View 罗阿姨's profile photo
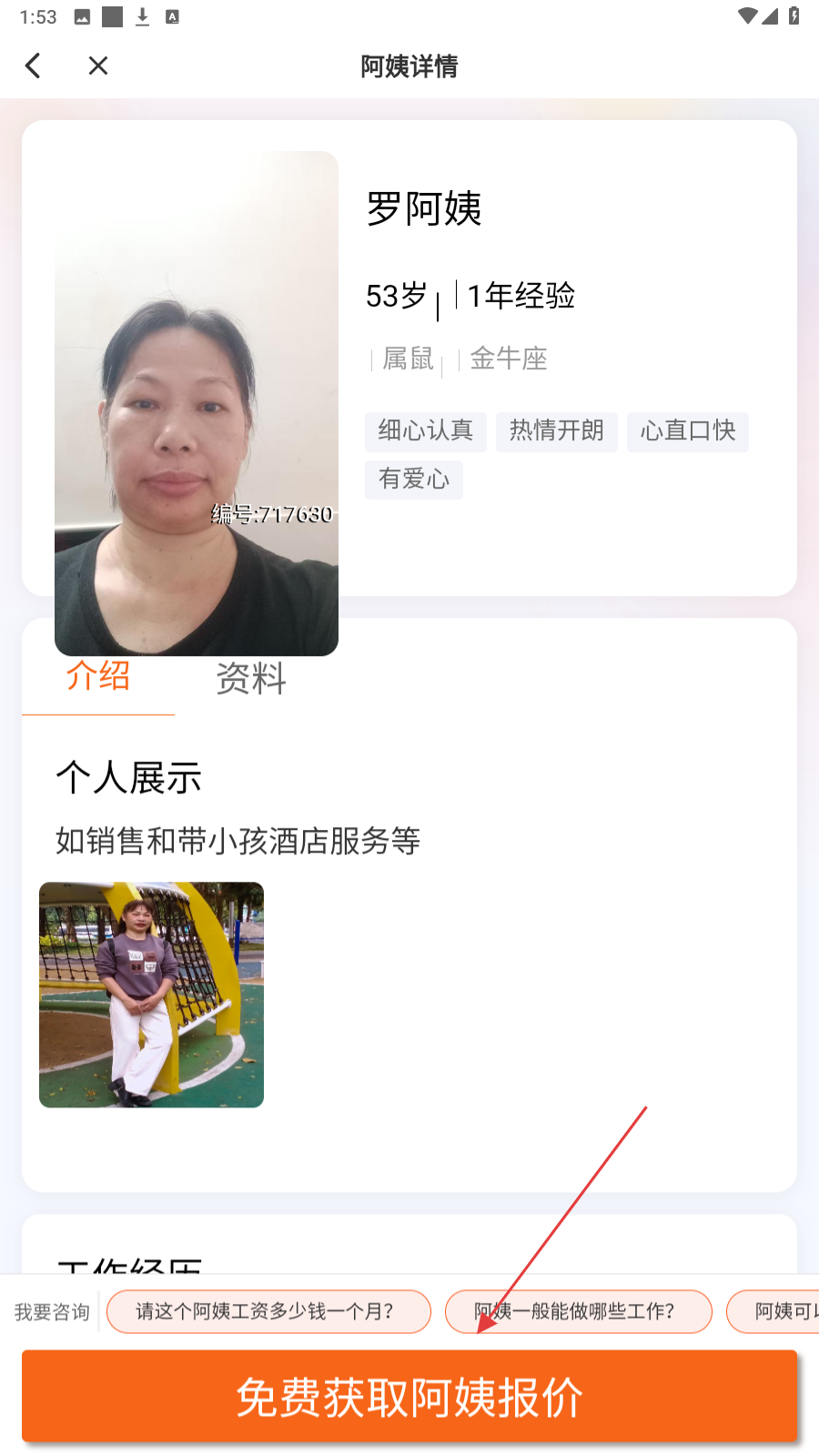819x1456 pixels. point(197,403)
